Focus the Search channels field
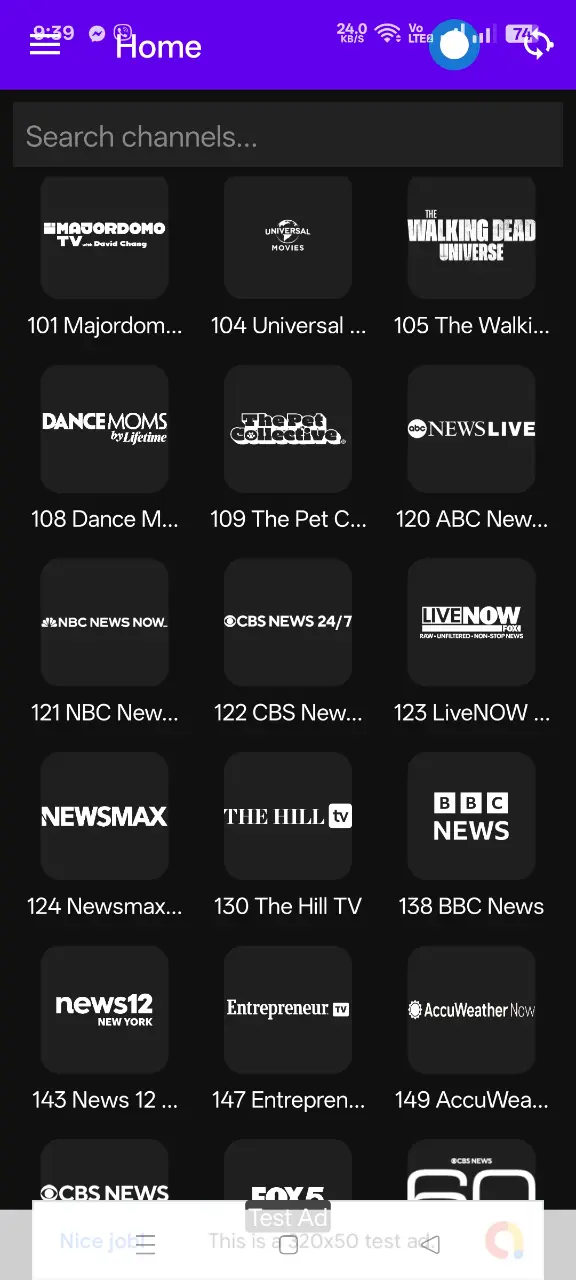 (x=288, y=136)
